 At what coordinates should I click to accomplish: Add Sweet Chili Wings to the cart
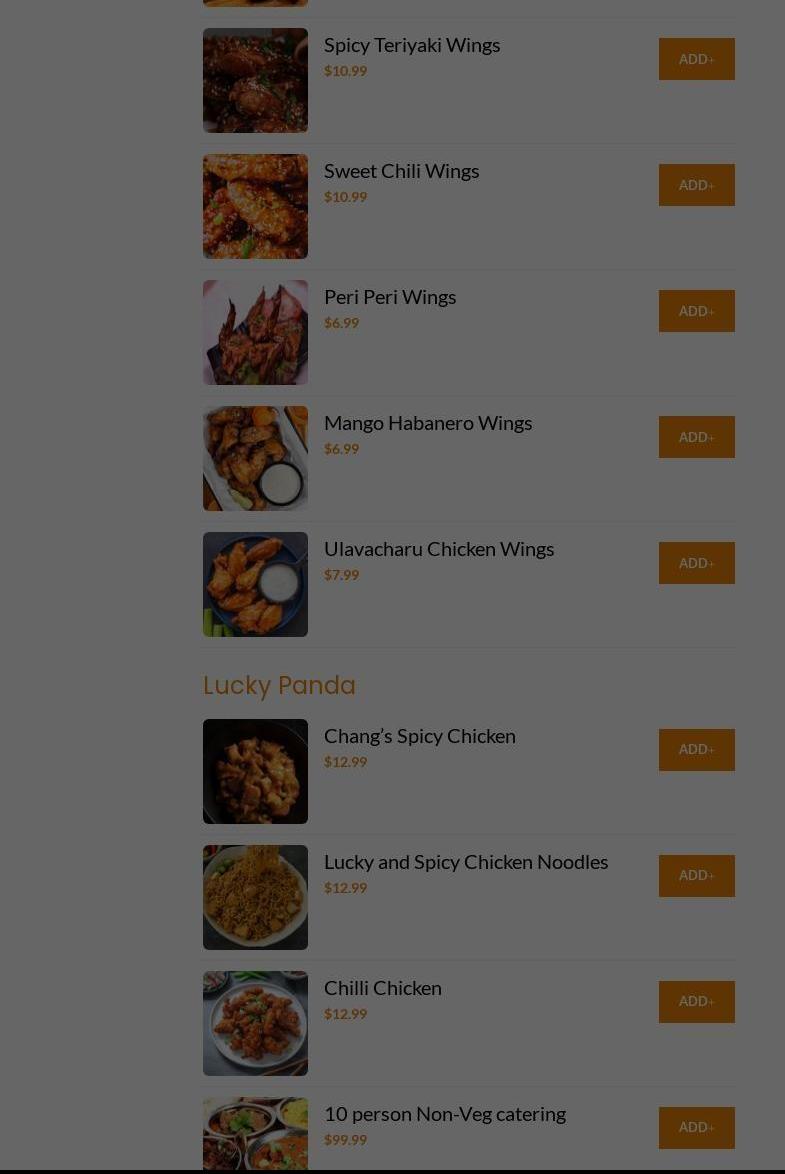pyautogui.click(x=696, y=184)
